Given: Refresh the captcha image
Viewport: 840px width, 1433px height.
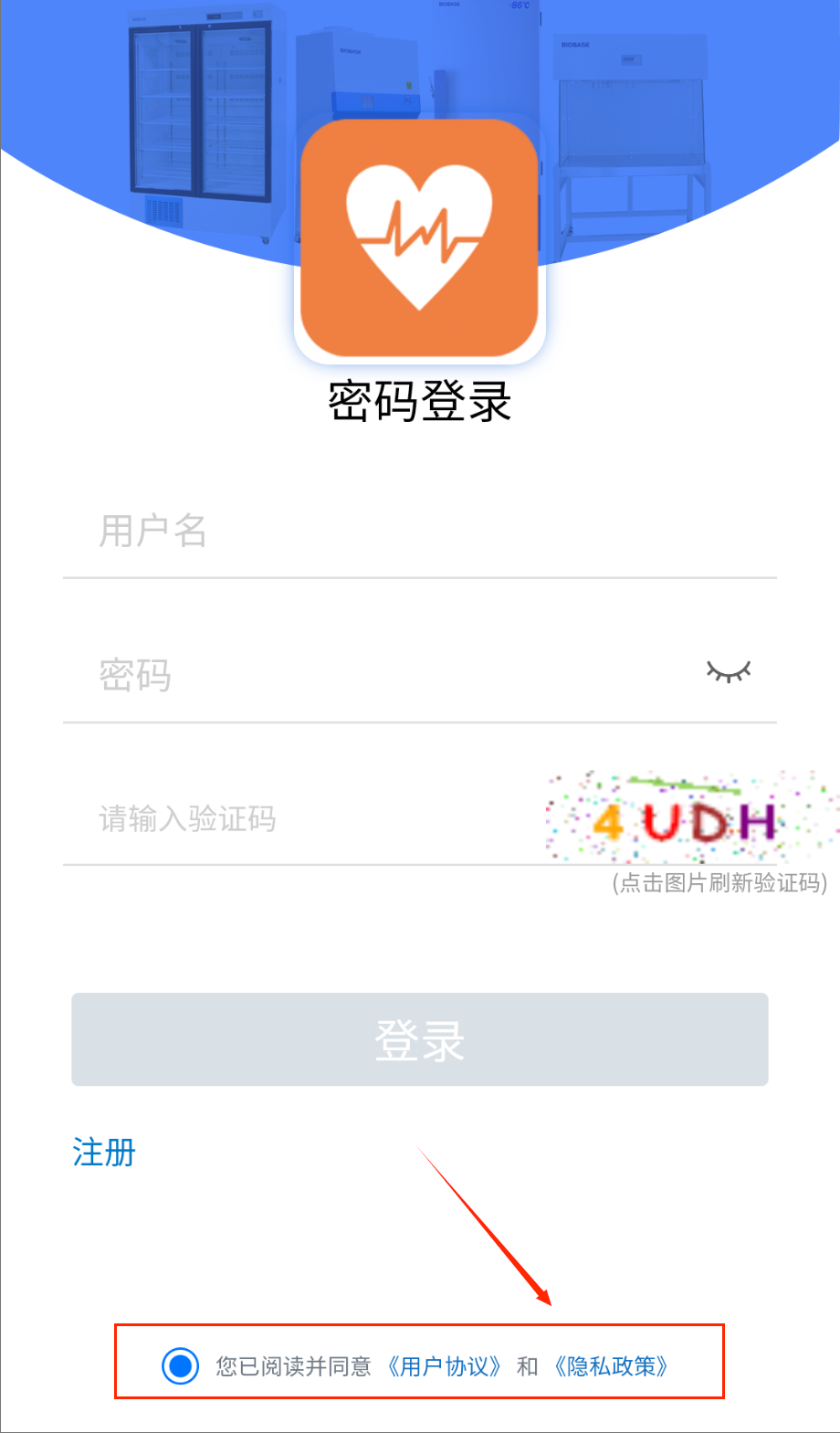Looking at the screenshot, I should pos(690,817).
